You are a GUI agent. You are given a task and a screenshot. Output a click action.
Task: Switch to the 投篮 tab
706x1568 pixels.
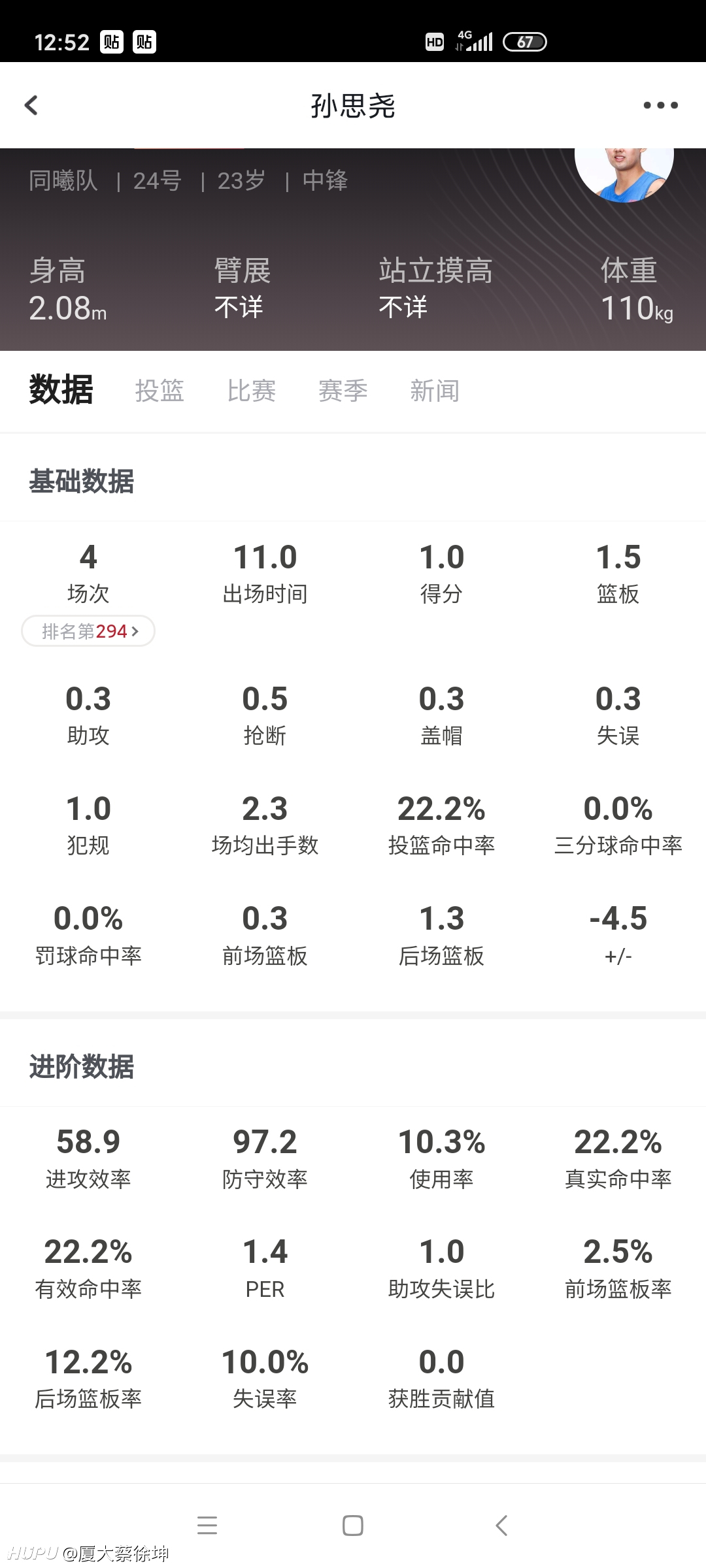160,391
